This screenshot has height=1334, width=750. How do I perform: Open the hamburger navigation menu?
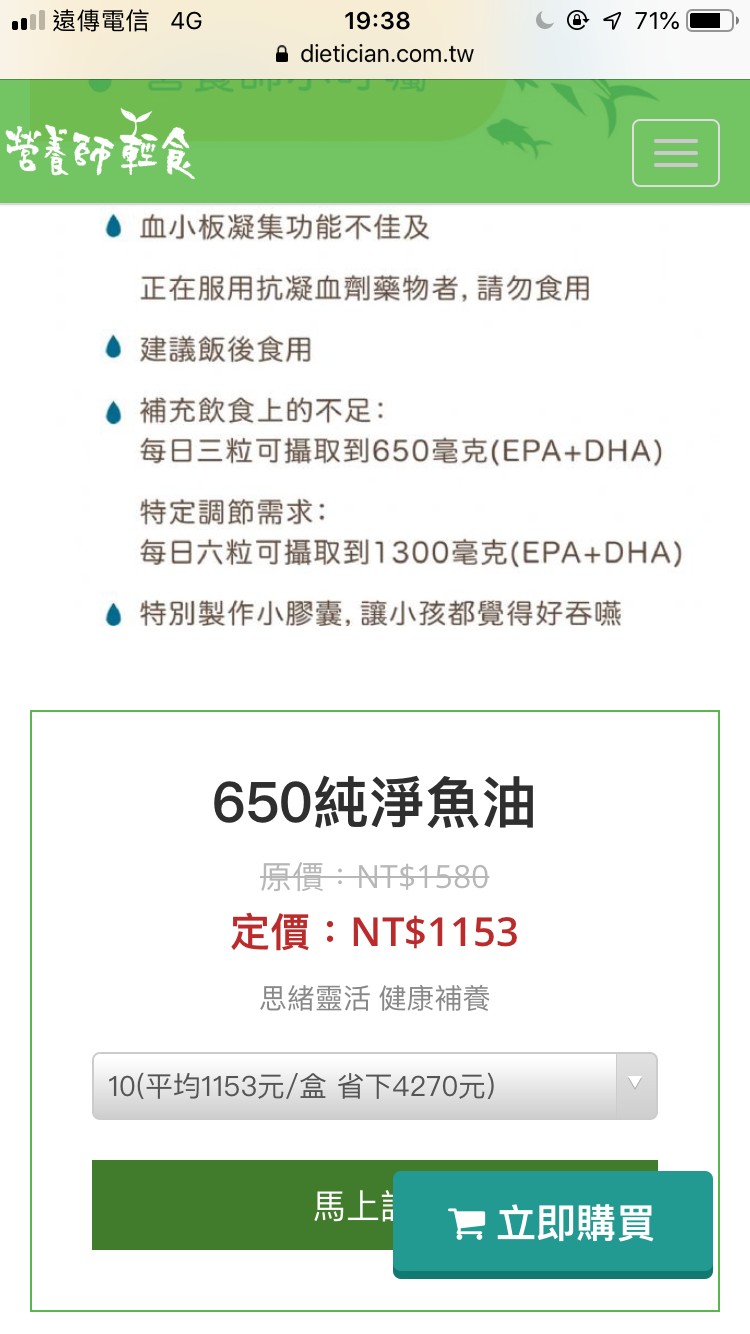click(x=676, y=153)
